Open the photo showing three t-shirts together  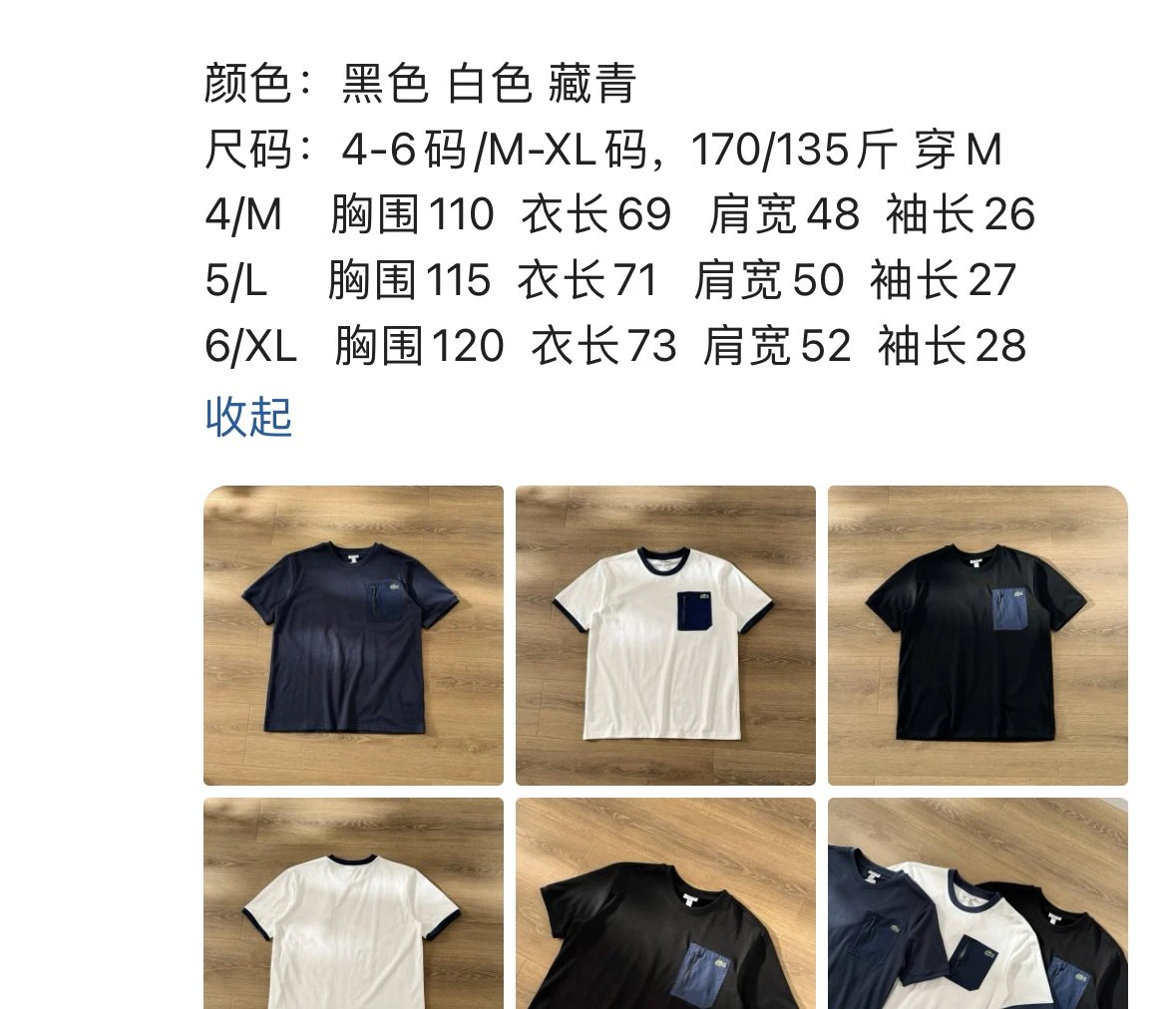(978, 903)
